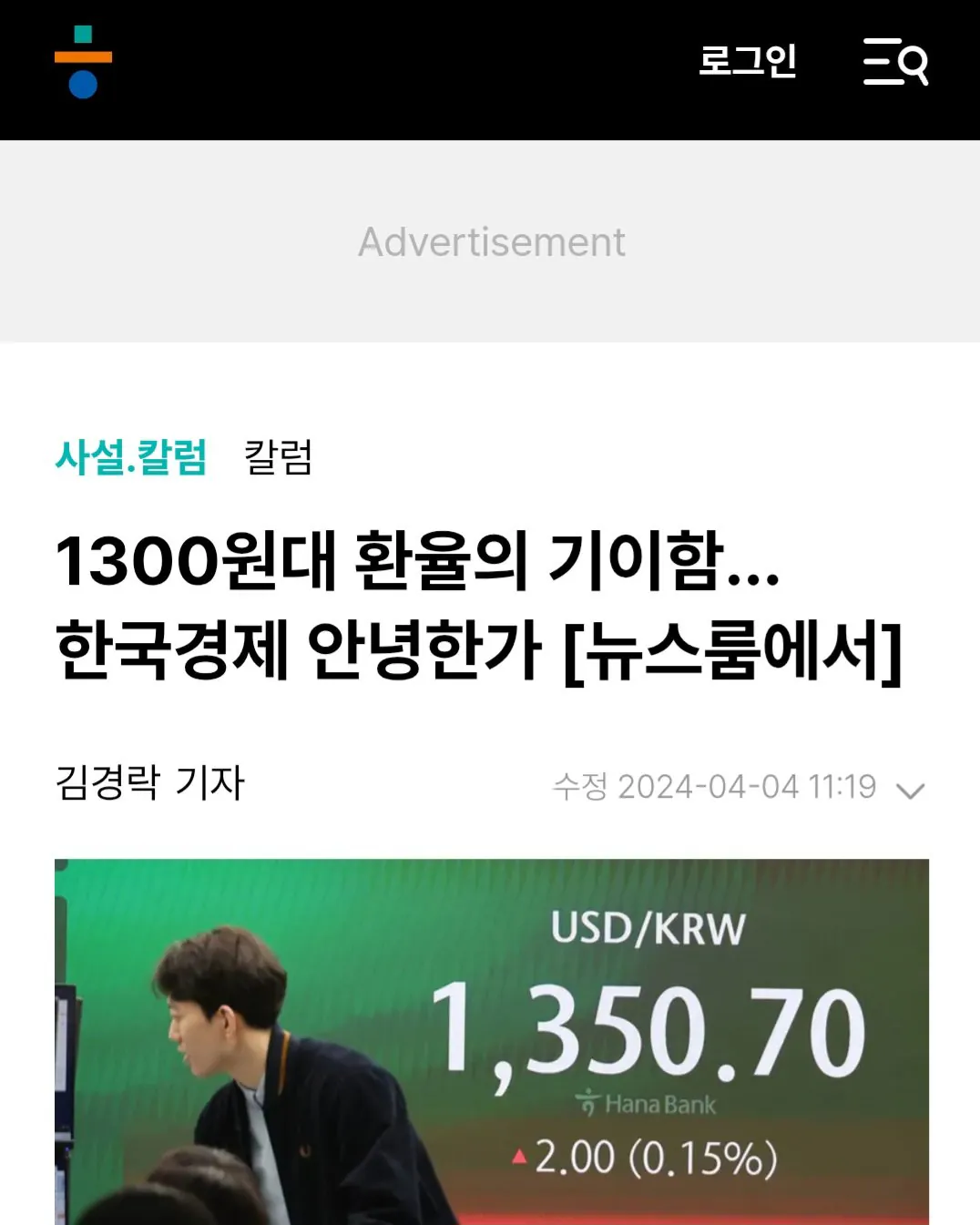
Task: Expand the 수정 date dropdown chevron
Action: (910, 790)
